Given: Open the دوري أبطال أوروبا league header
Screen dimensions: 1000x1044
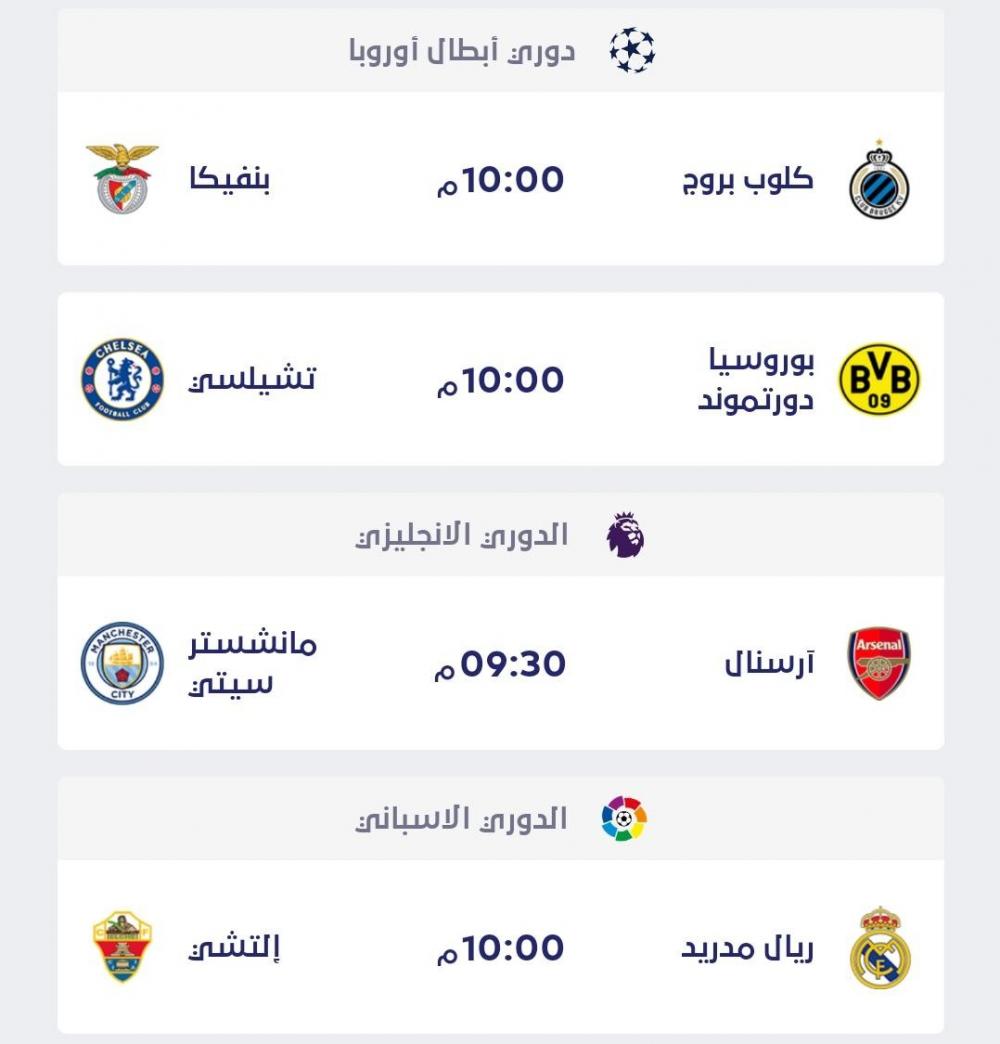Looking at the screenshot, I should point(500,51).
